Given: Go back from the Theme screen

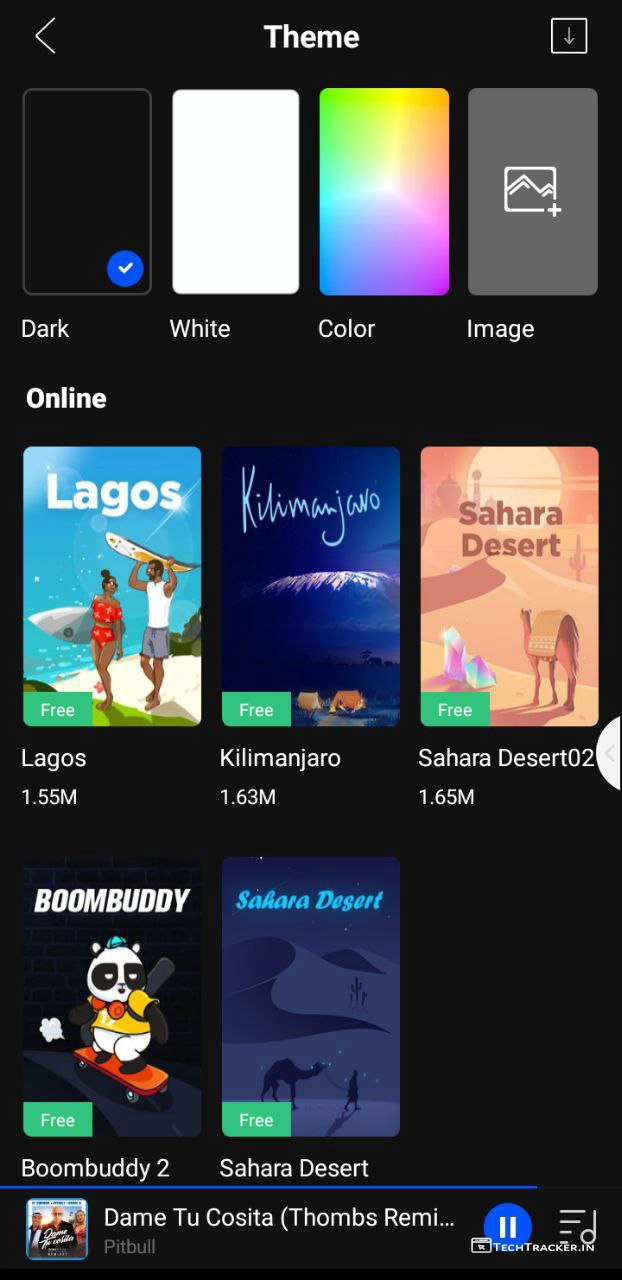Looking at the screenshot, I should tap(45, 37).
